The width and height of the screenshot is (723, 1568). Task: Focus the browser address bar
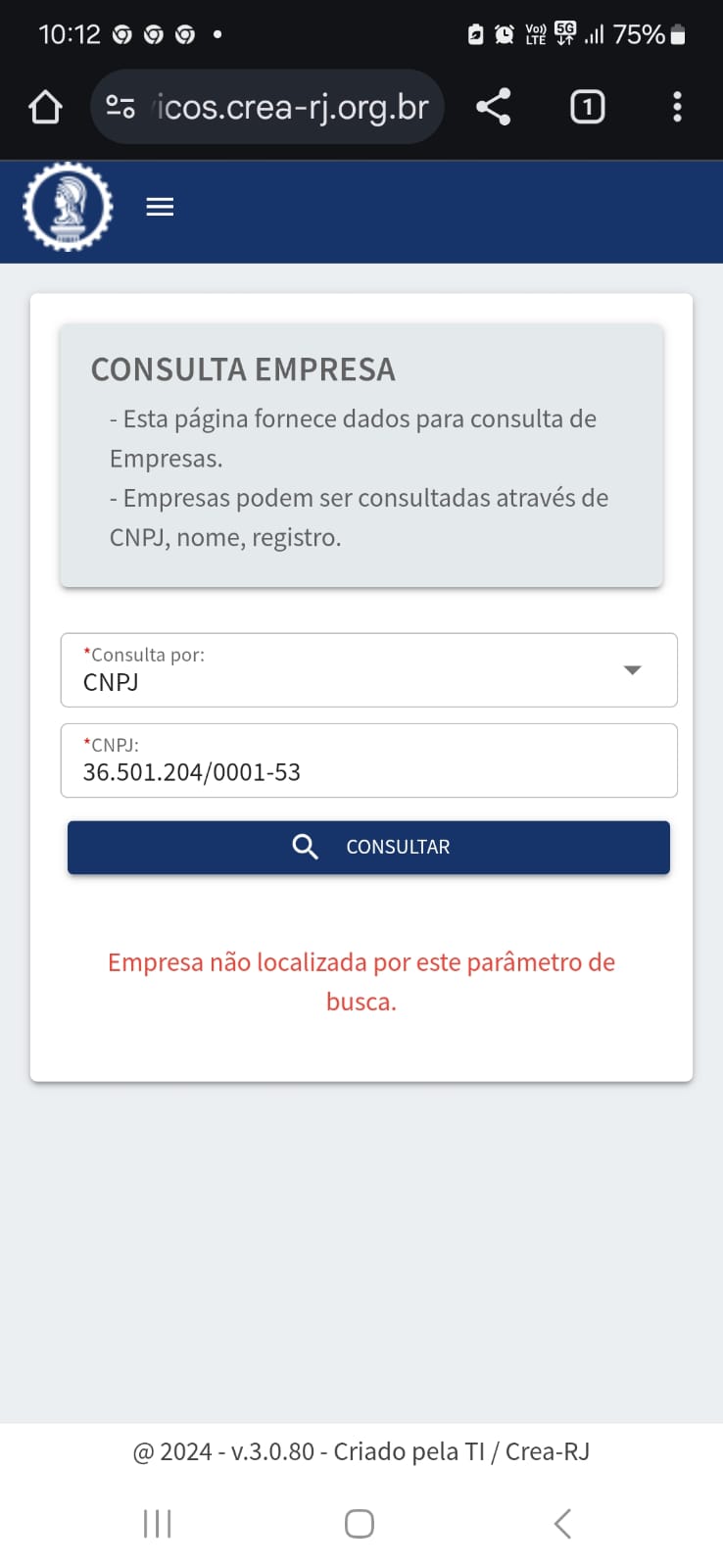pos(292,107)
